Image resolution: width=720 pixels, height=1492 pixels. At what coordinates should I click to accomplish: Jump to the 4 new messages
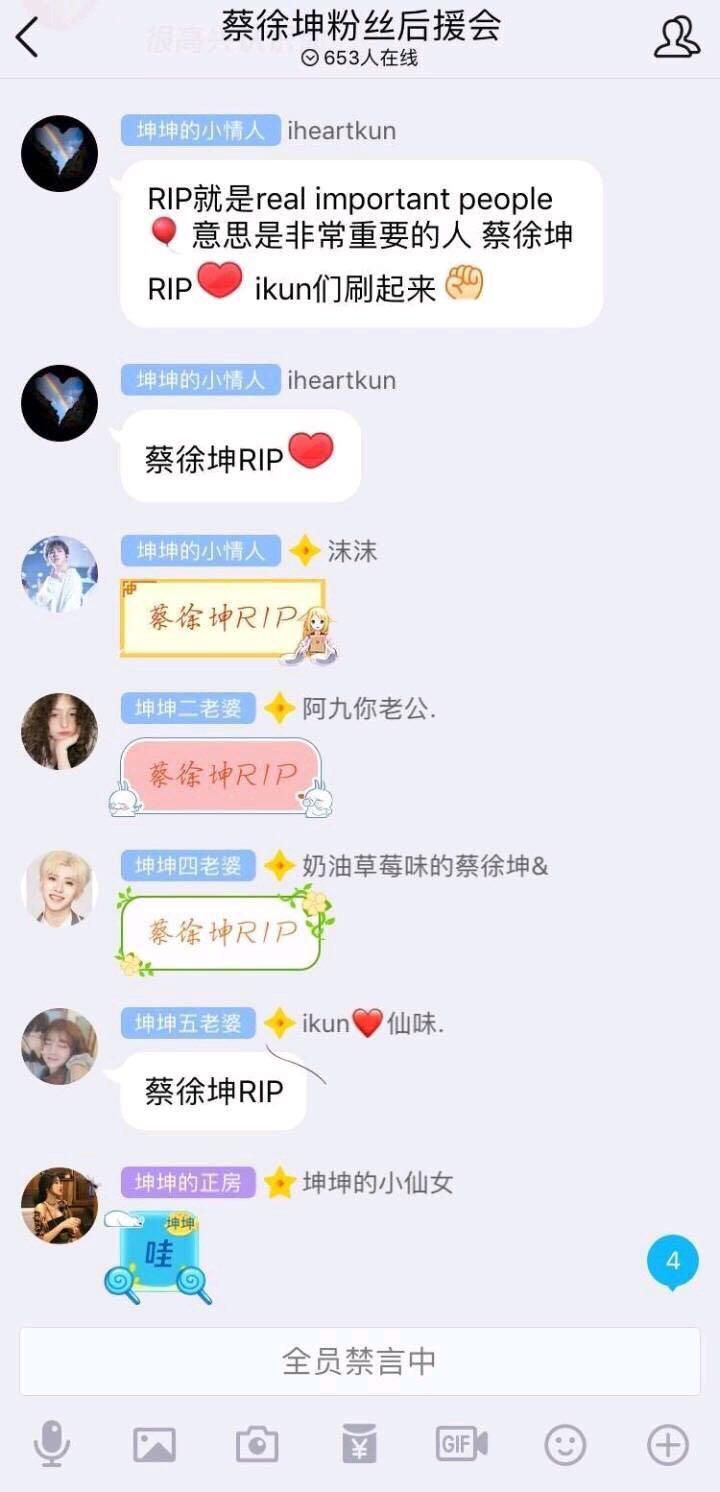(x=672, y=1261)
